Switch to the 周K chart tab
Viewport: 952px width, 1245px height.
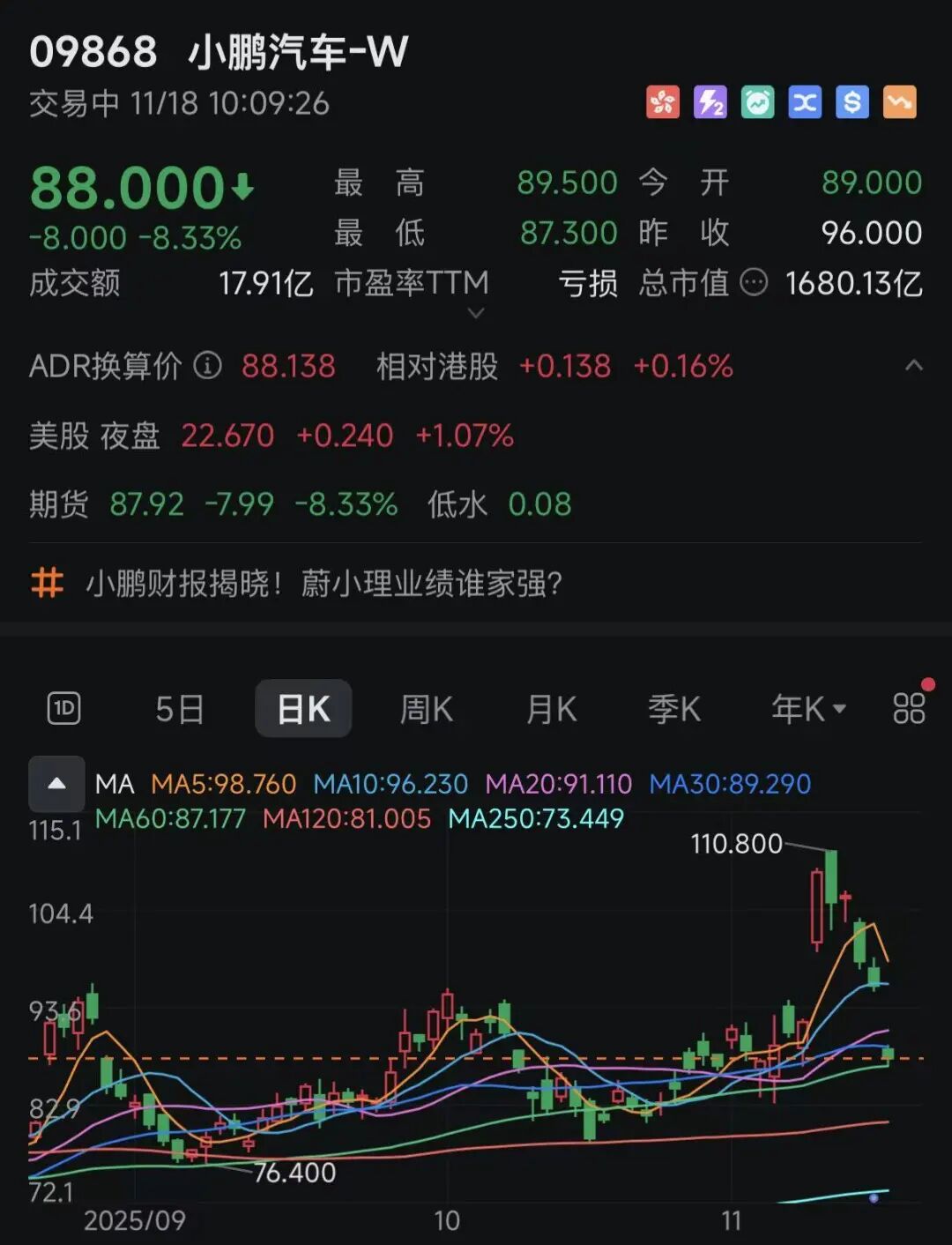426,709
